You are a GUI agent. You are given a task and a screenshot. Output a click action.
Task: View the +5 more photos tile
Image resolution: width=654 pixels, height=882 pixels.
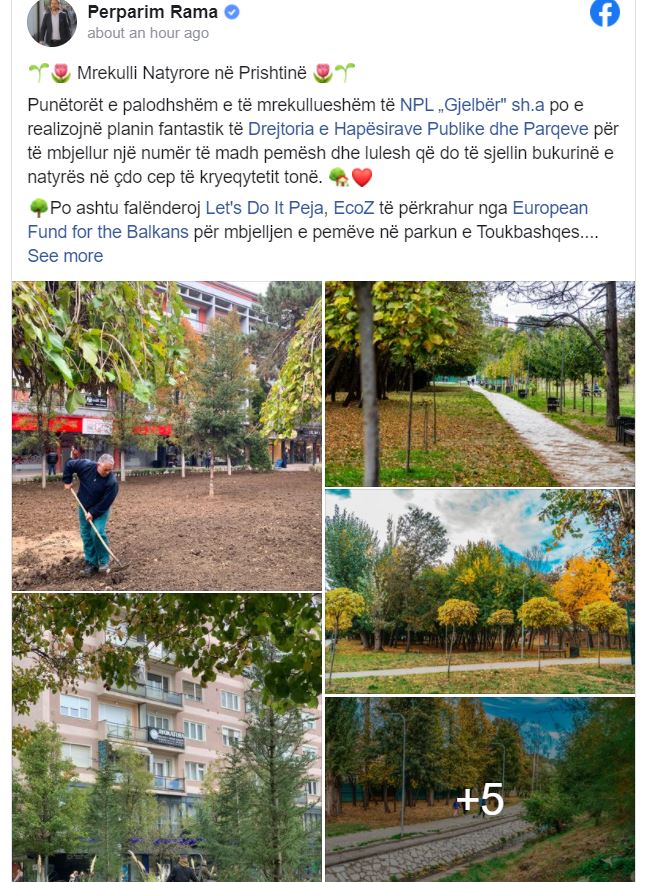[479, 789]
